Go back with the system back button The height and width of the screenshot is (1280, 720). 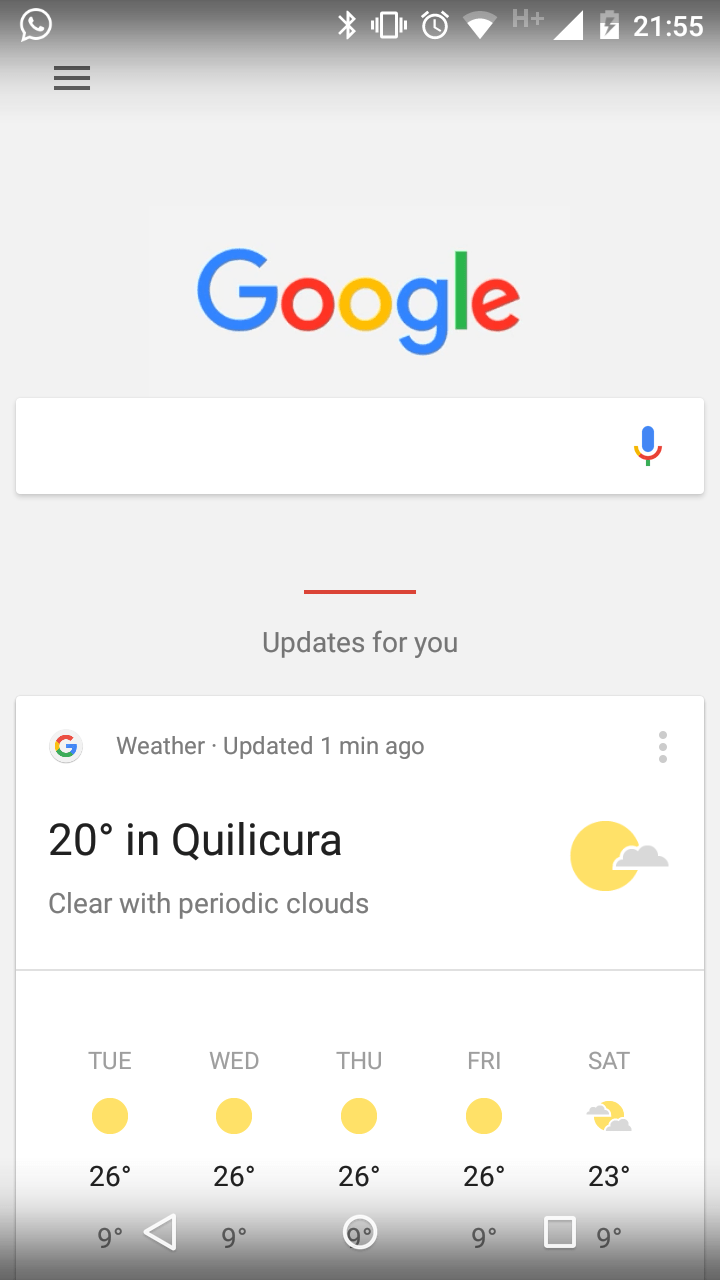tap(161, 1232)
